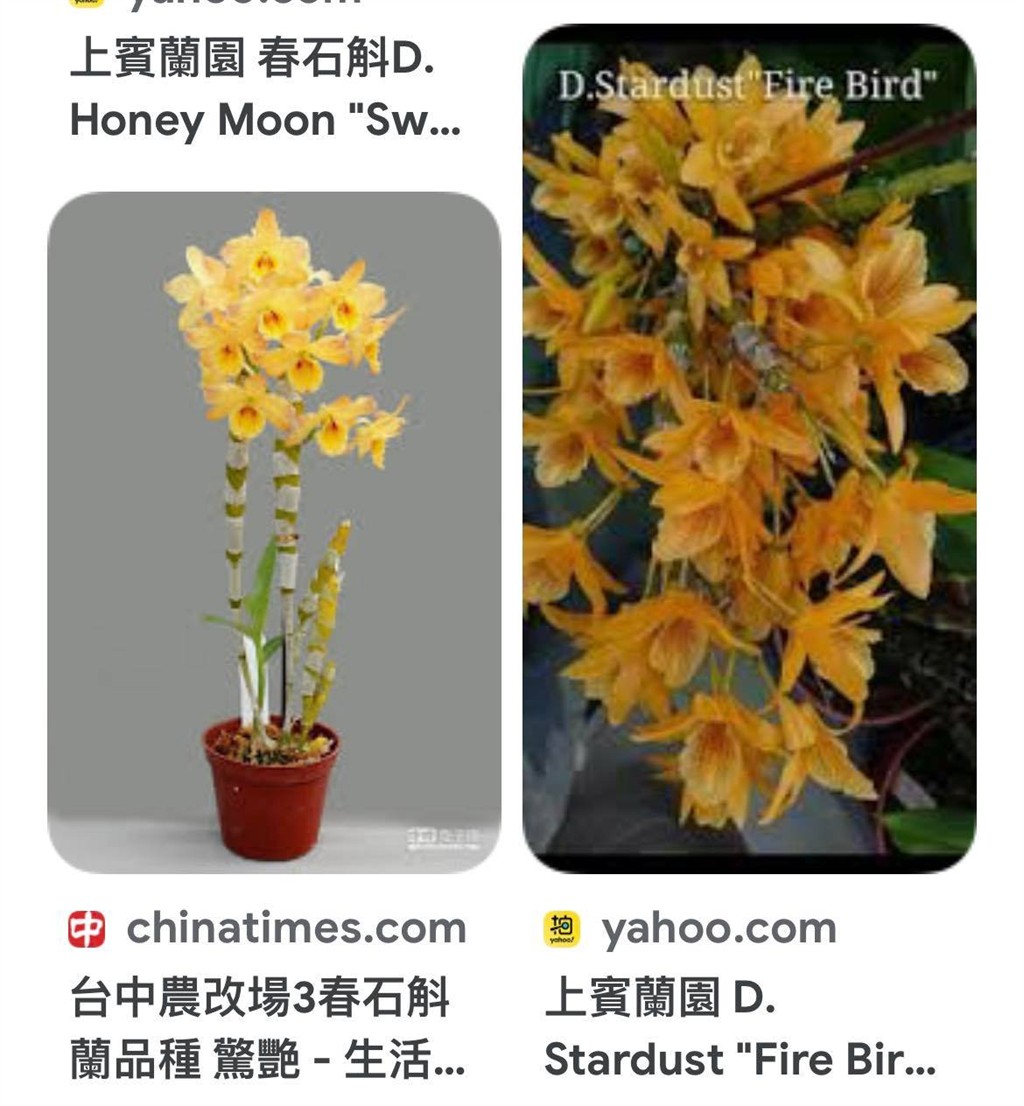Visit the chinatimes.com article on 春石斛蘭品種
The width and height of the screenshot is (1024, 1106).
pyautogui.click(x=266, y=1028)
